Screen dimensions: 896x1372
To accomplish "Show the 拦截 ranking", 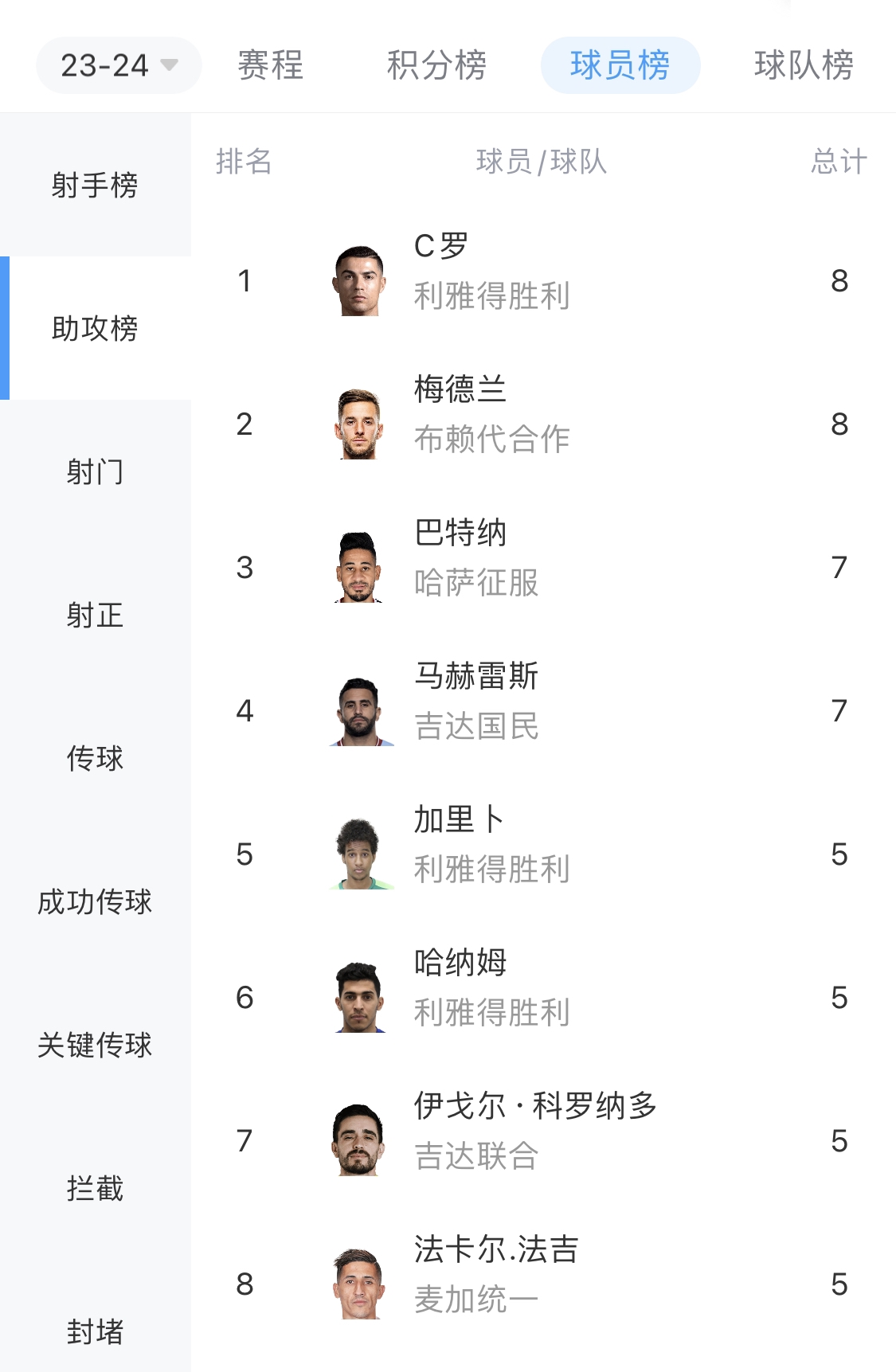I will [95, 1188].
